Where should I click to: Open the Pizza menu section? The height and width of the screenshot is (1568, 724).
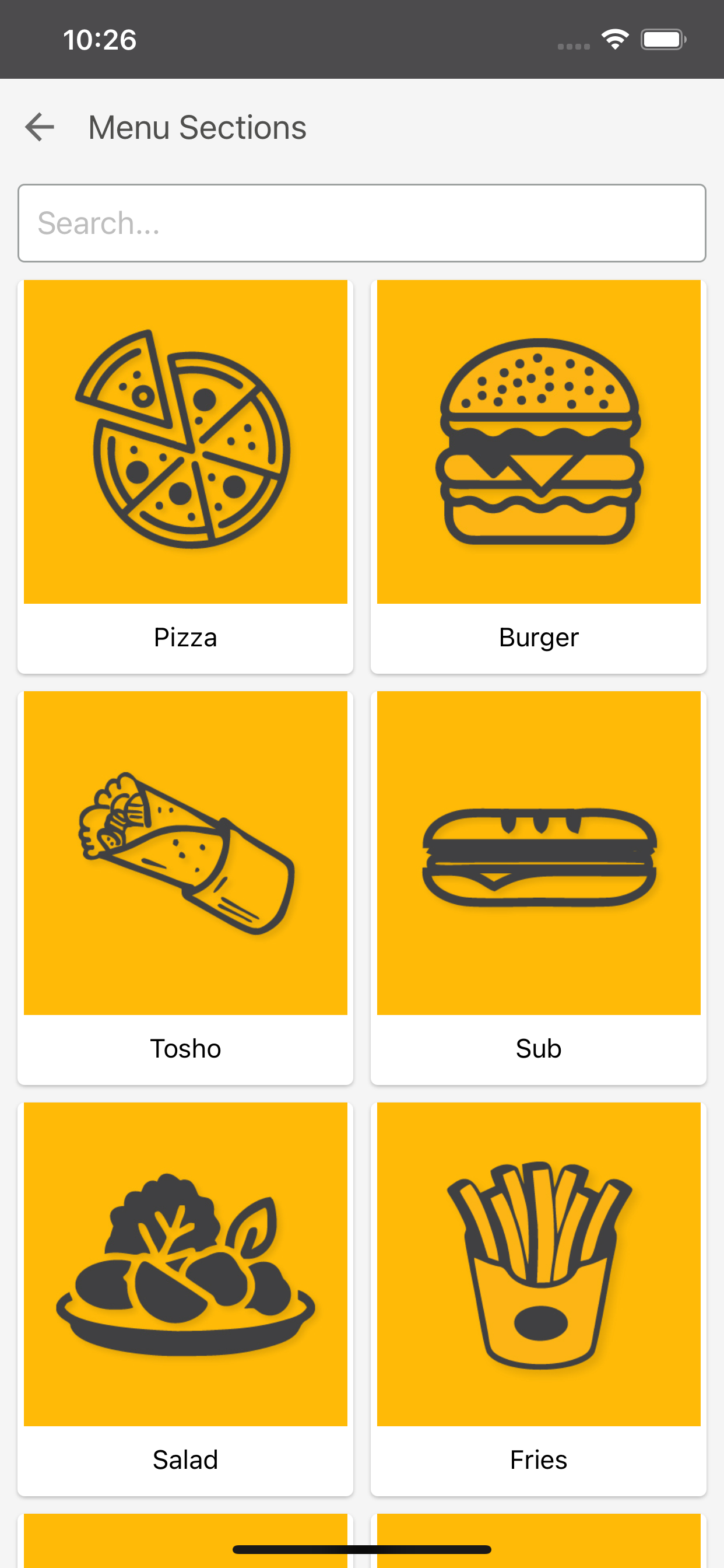(x=185, y=476)
